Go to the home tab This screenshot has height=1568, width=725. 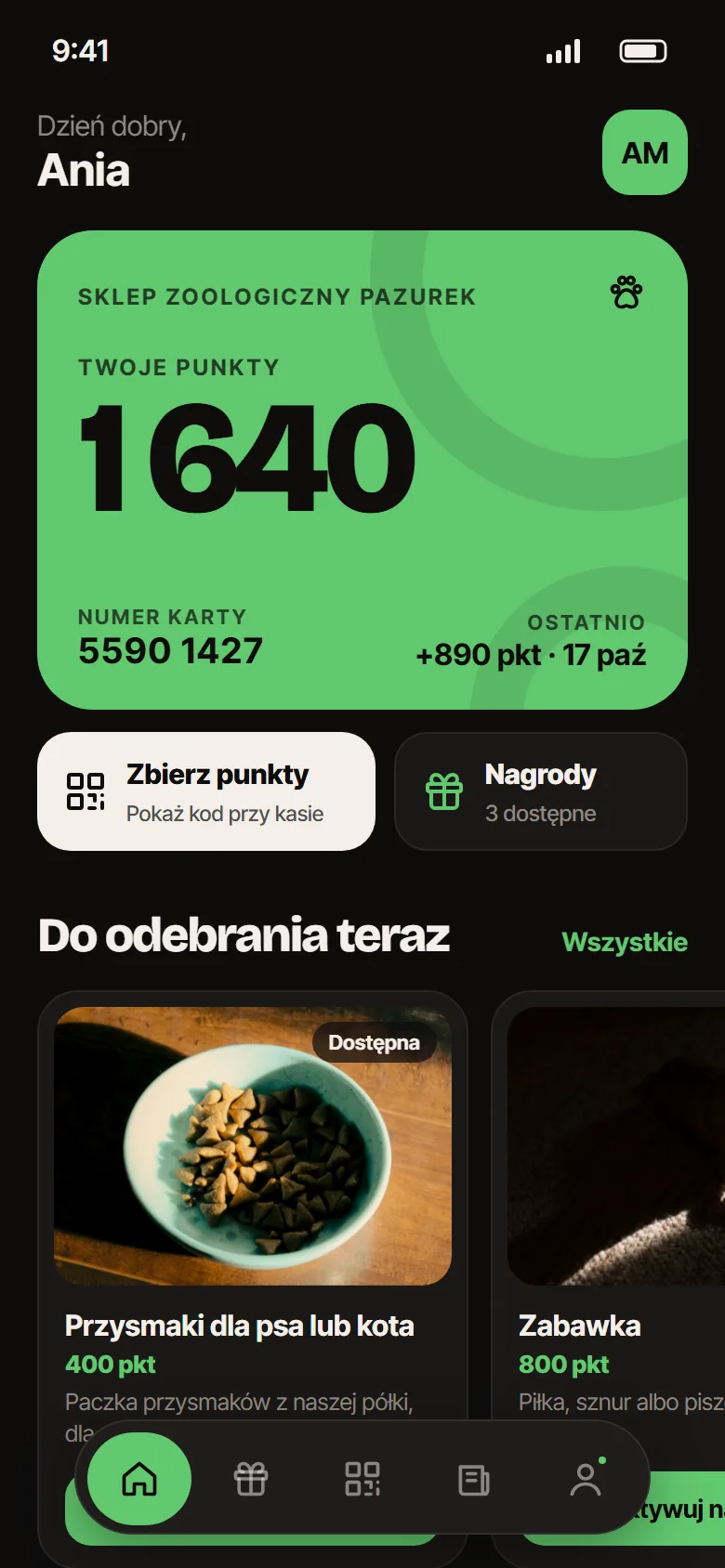[x=139, y=1479]
